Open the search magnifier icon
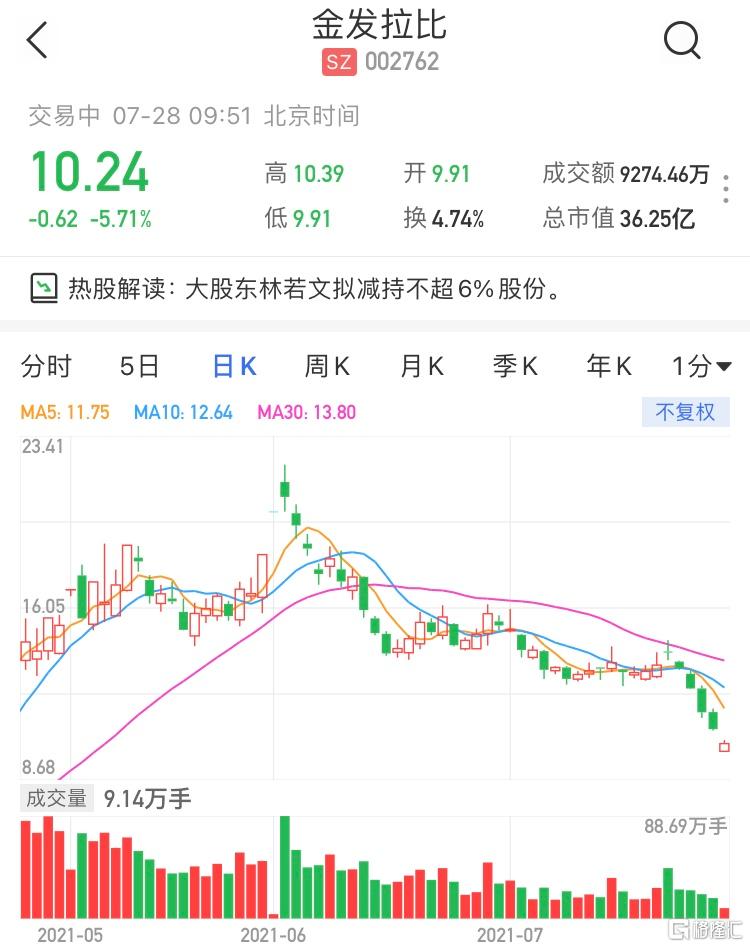This screenshot has width=750, height=947. (682, 41)
